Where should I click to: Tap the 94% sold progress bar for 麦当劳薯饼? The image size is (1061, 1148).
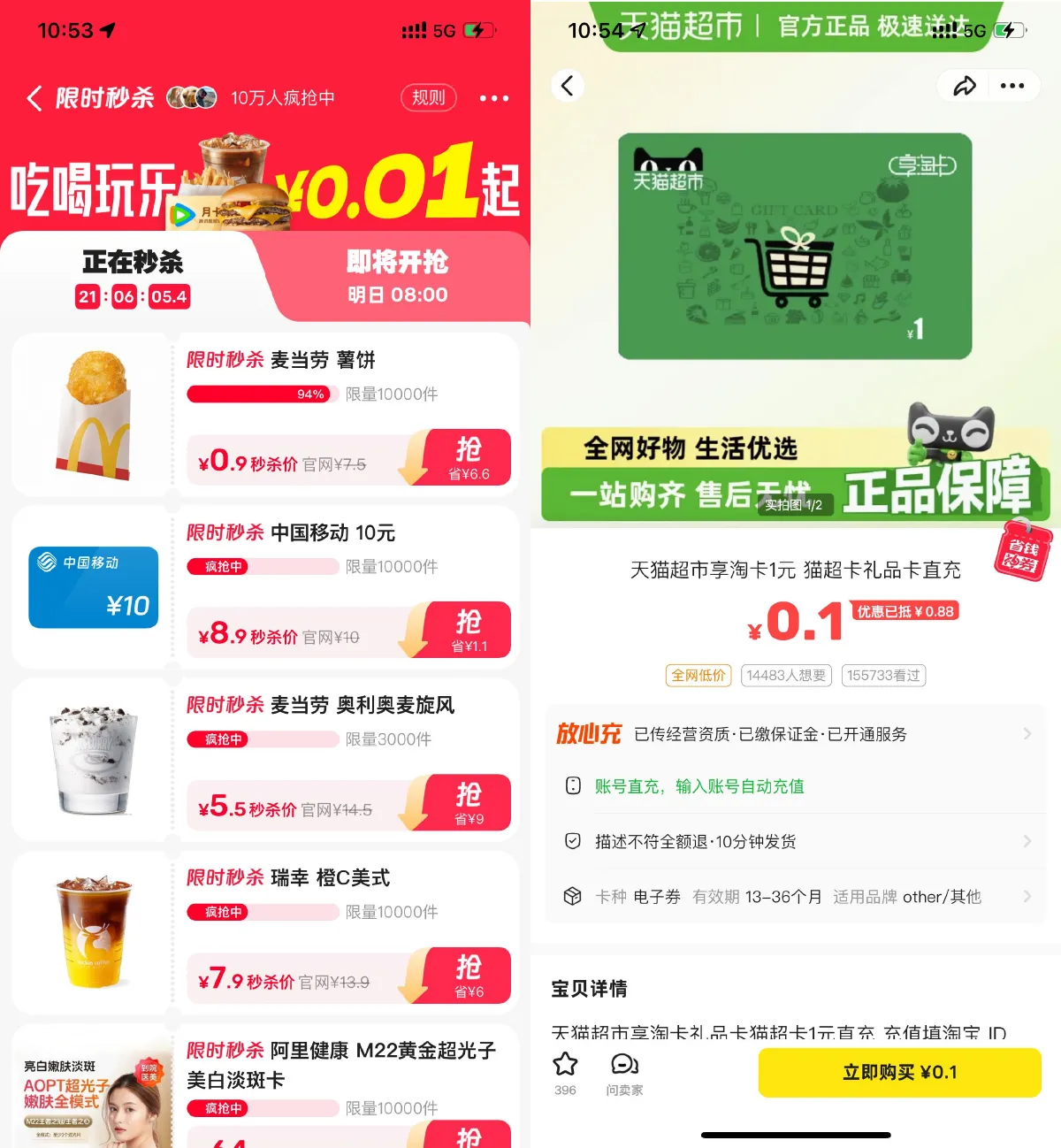coord(261,394)
